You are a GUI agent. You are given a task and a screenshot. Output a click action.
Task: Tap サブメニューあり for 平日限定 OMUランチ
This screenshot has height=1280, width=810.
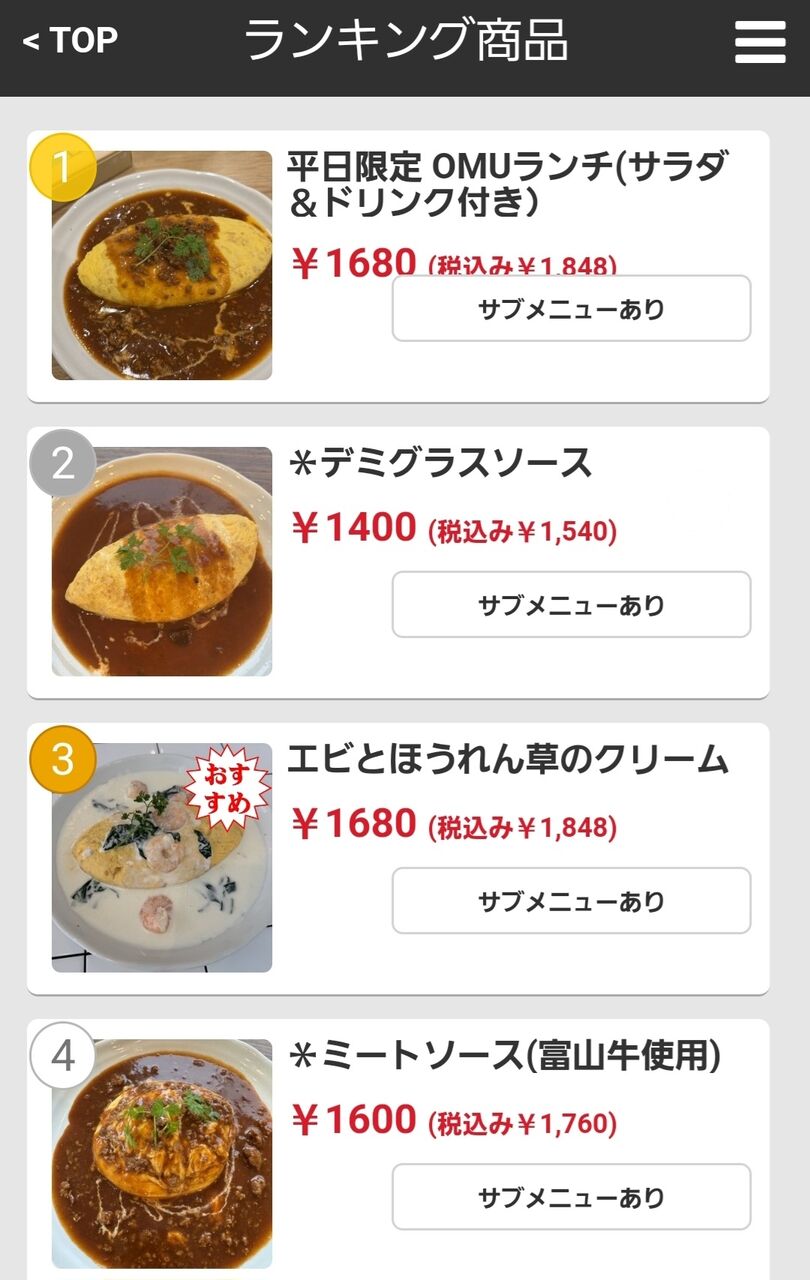[x=571, y=309]
